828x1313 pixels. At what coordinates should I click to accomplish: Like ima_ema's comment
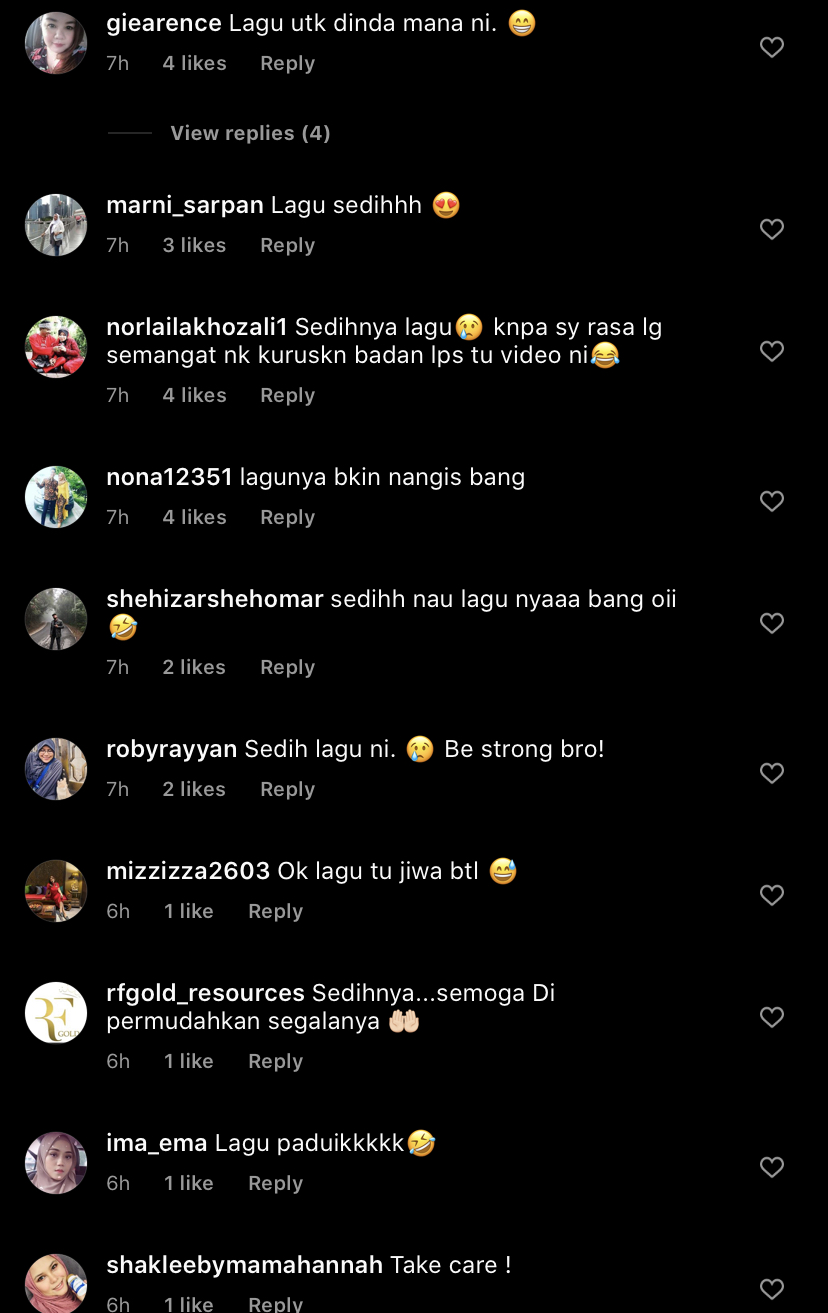click(x=771, y=1167)
